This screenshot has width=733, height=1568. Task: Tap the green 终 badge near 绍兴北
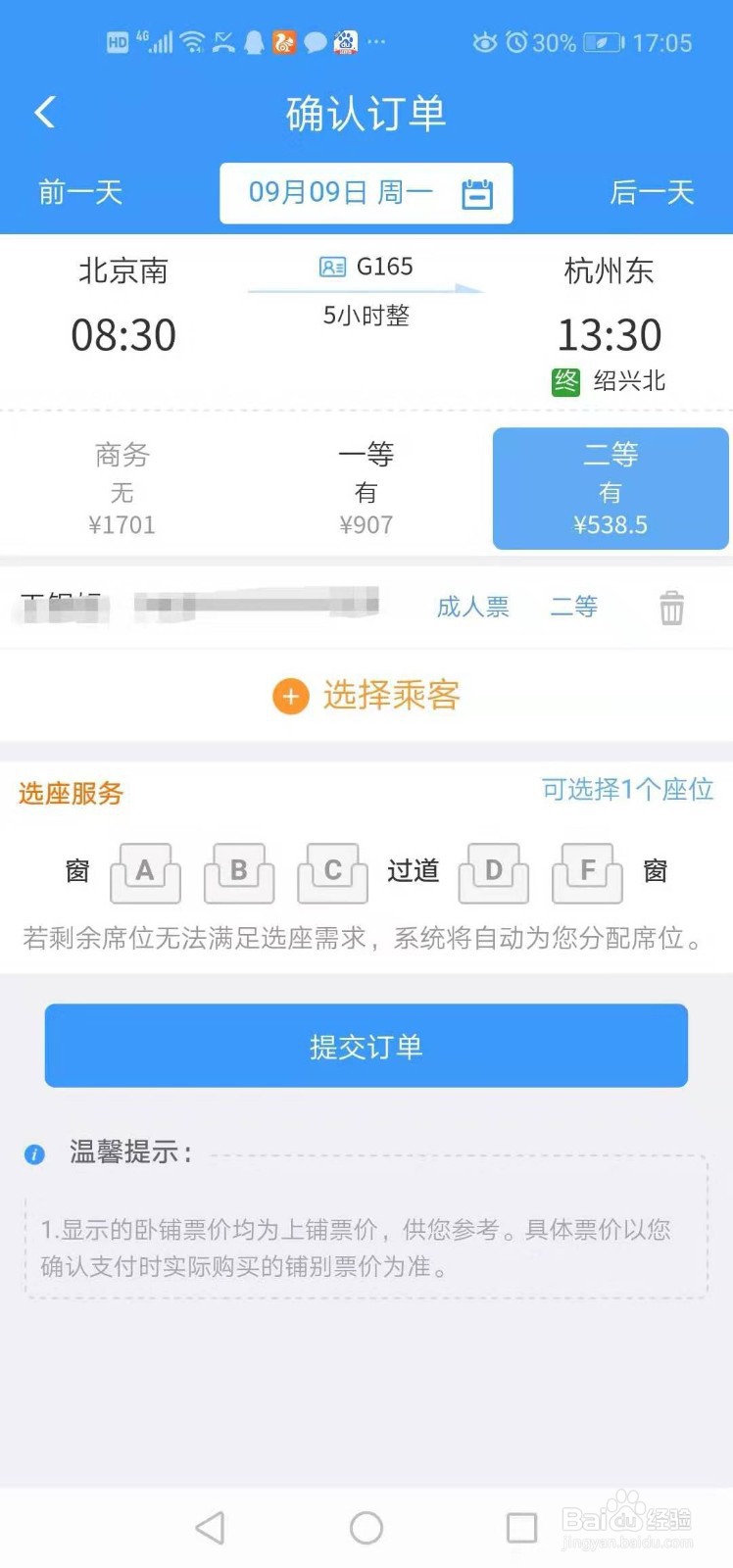566,382
